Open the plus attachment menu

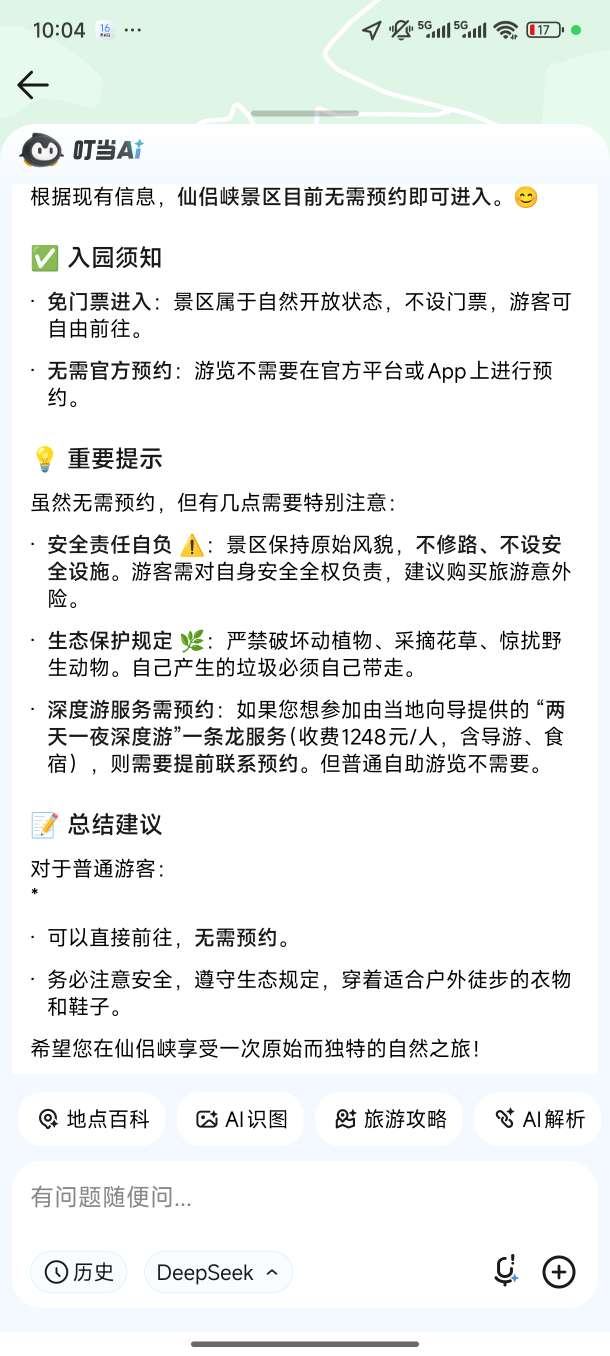point(559,1272)
